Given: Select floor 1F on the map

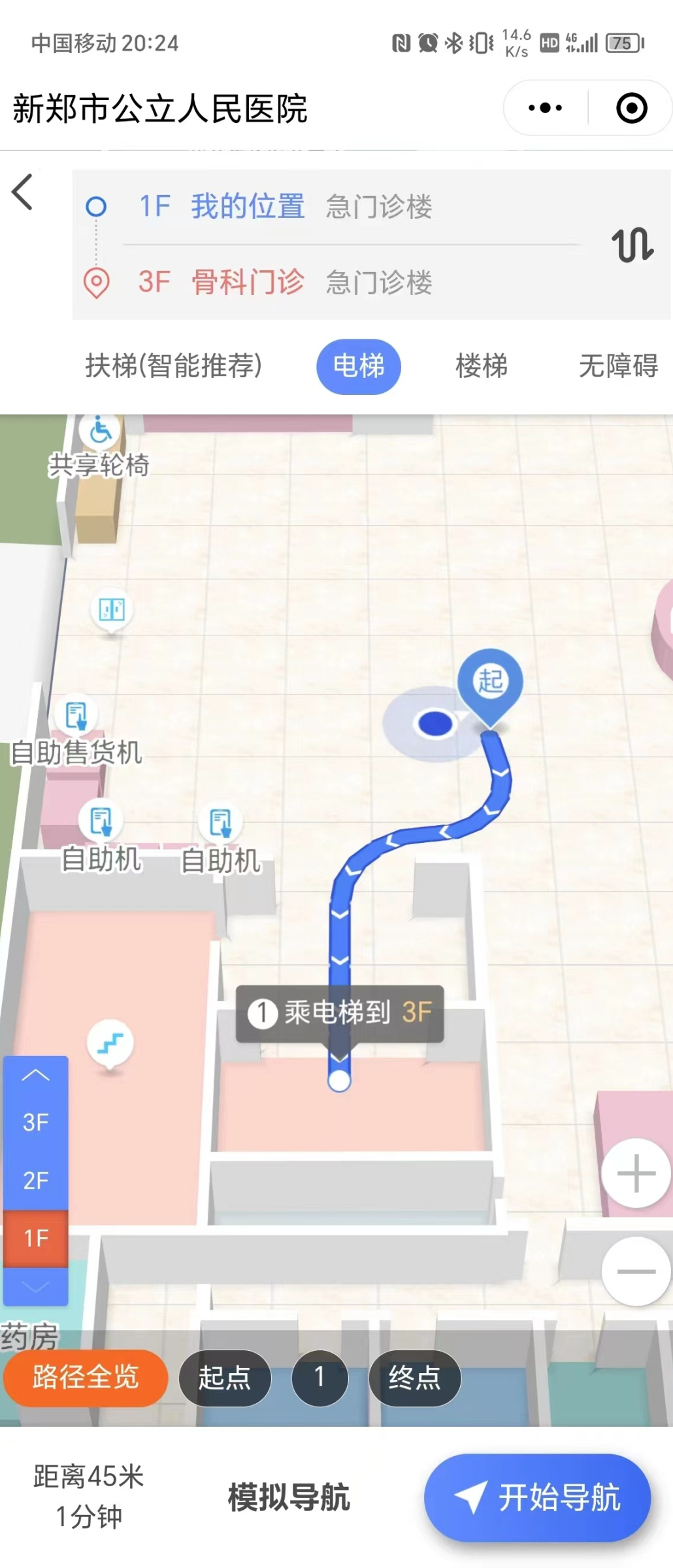Looking at the screenshot, I should 36,1238.
